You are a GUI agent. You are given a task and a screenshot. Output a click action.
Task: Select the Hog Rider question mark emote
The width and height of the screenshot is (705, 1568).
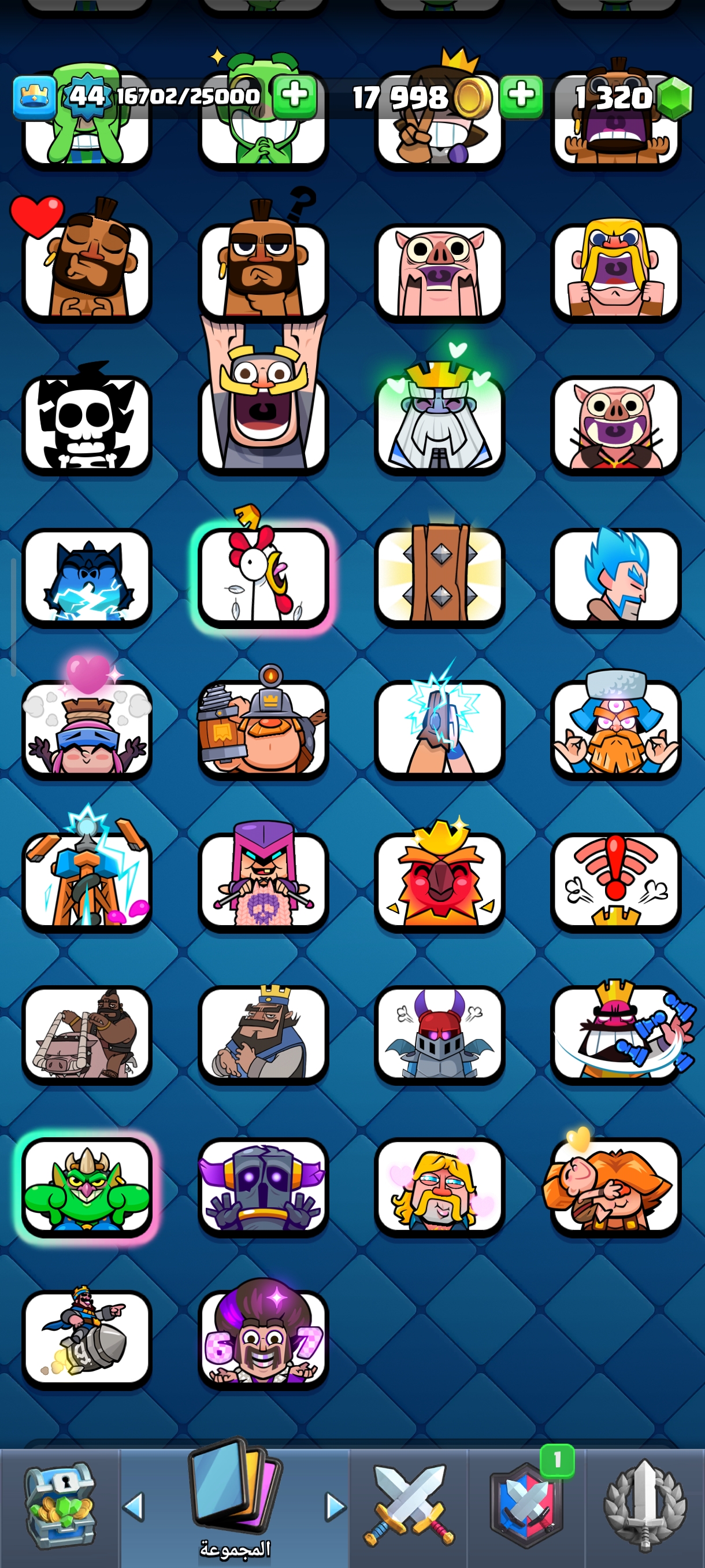tap(263, 271)
